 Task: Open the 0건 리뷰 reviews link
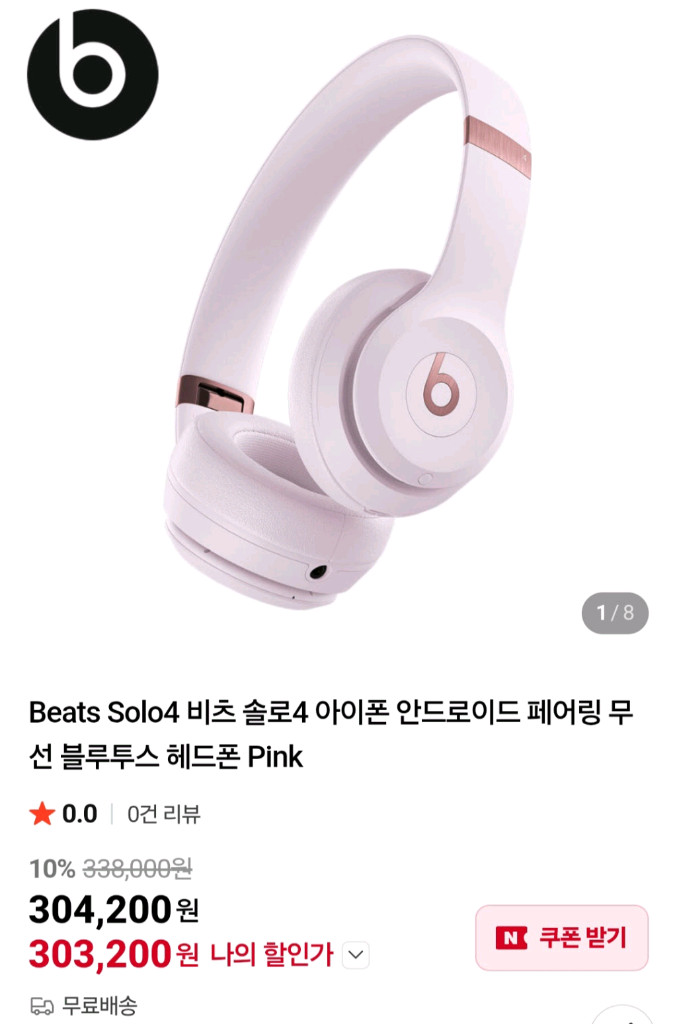point(164,814)
